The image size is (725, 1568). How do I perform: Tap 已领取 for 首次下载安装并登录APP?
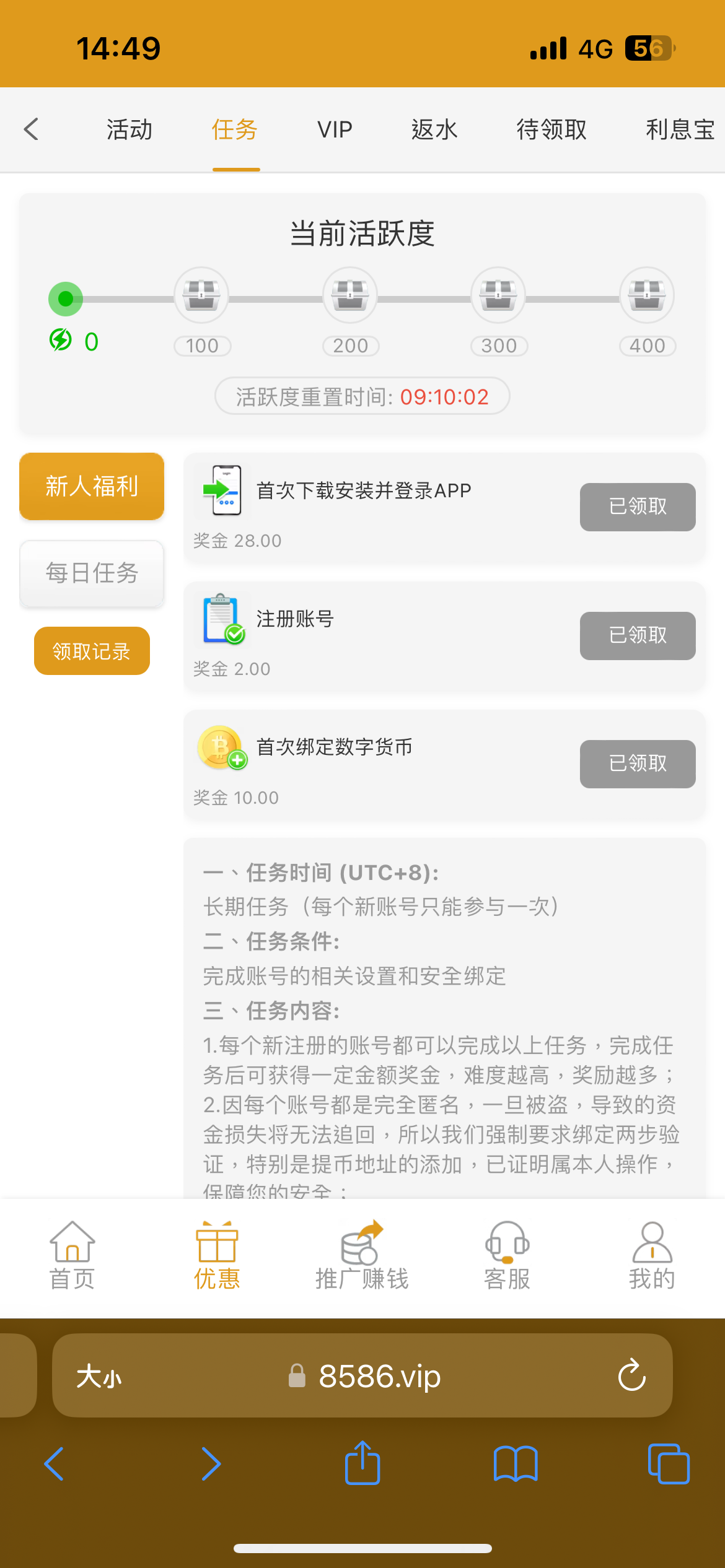tap(638, 507)
